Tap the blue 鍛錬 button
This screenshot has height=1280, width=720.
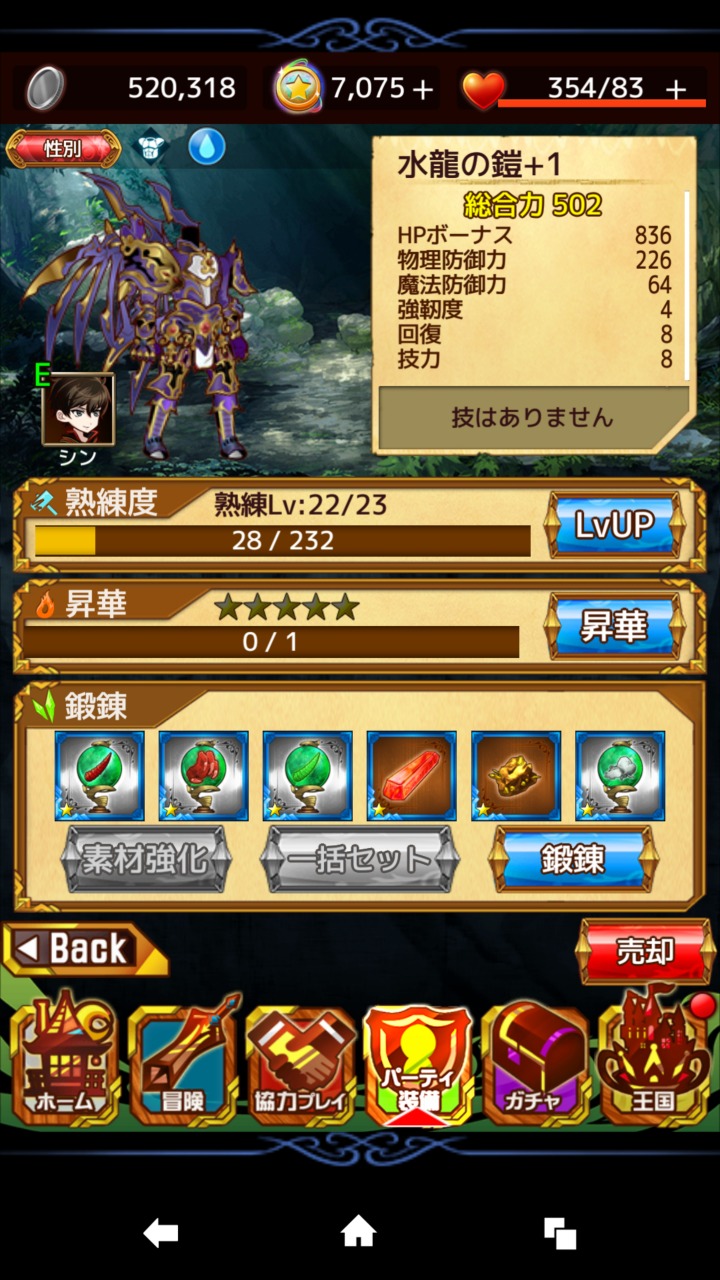click(x=574, y=859)
